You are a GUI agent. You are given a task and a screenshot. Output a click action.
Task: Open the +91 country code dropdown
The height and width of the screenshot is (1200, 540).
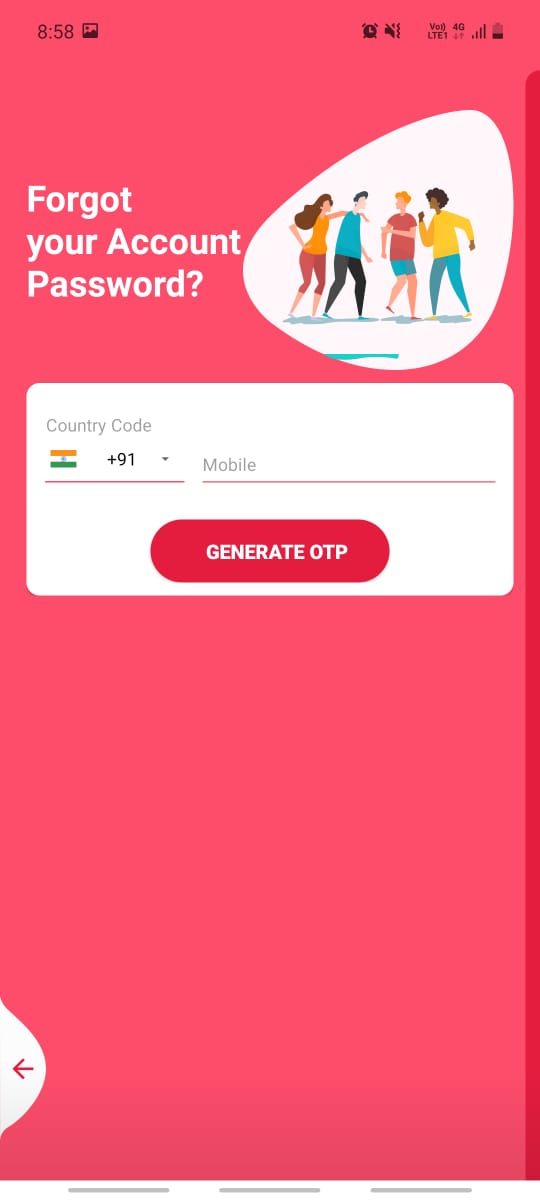click(114, 460)
